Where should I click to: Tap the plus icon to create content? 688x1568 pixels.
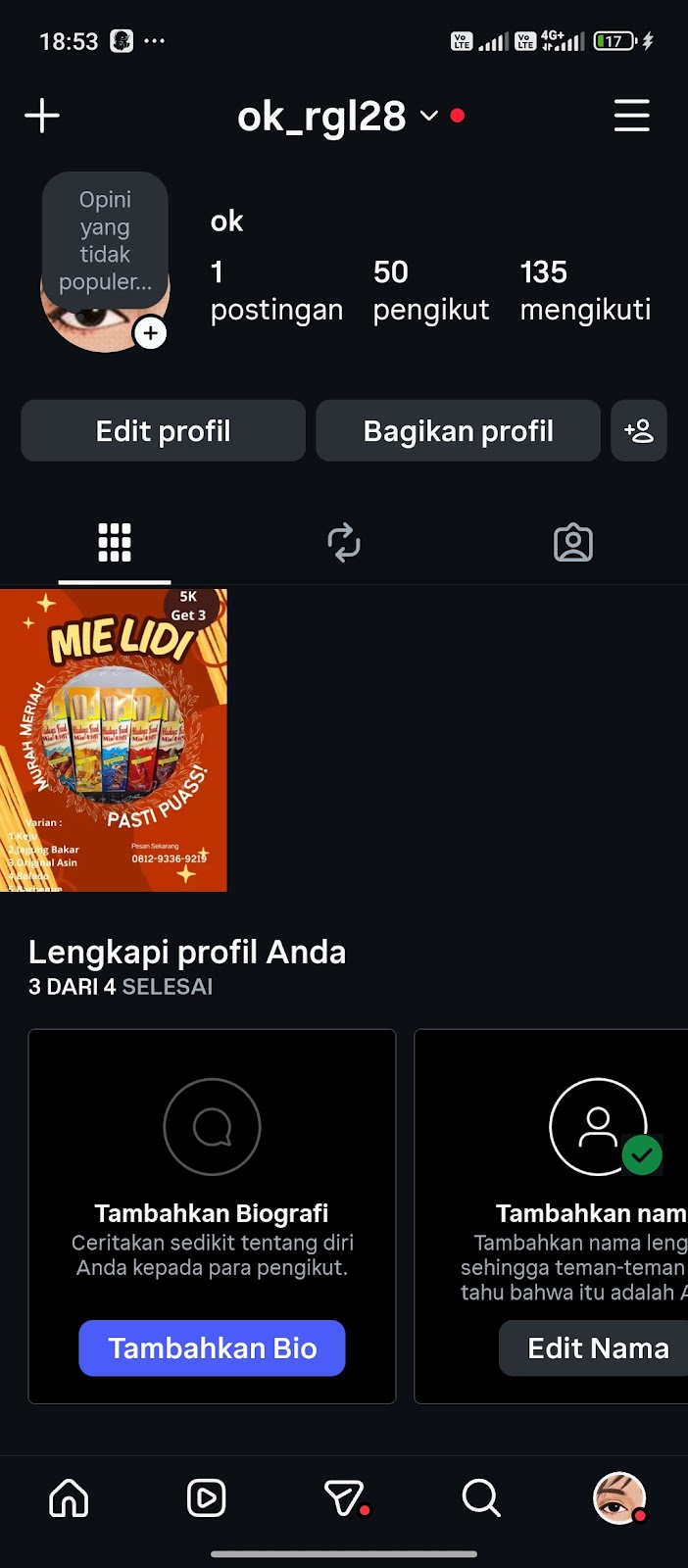(42, 116)
